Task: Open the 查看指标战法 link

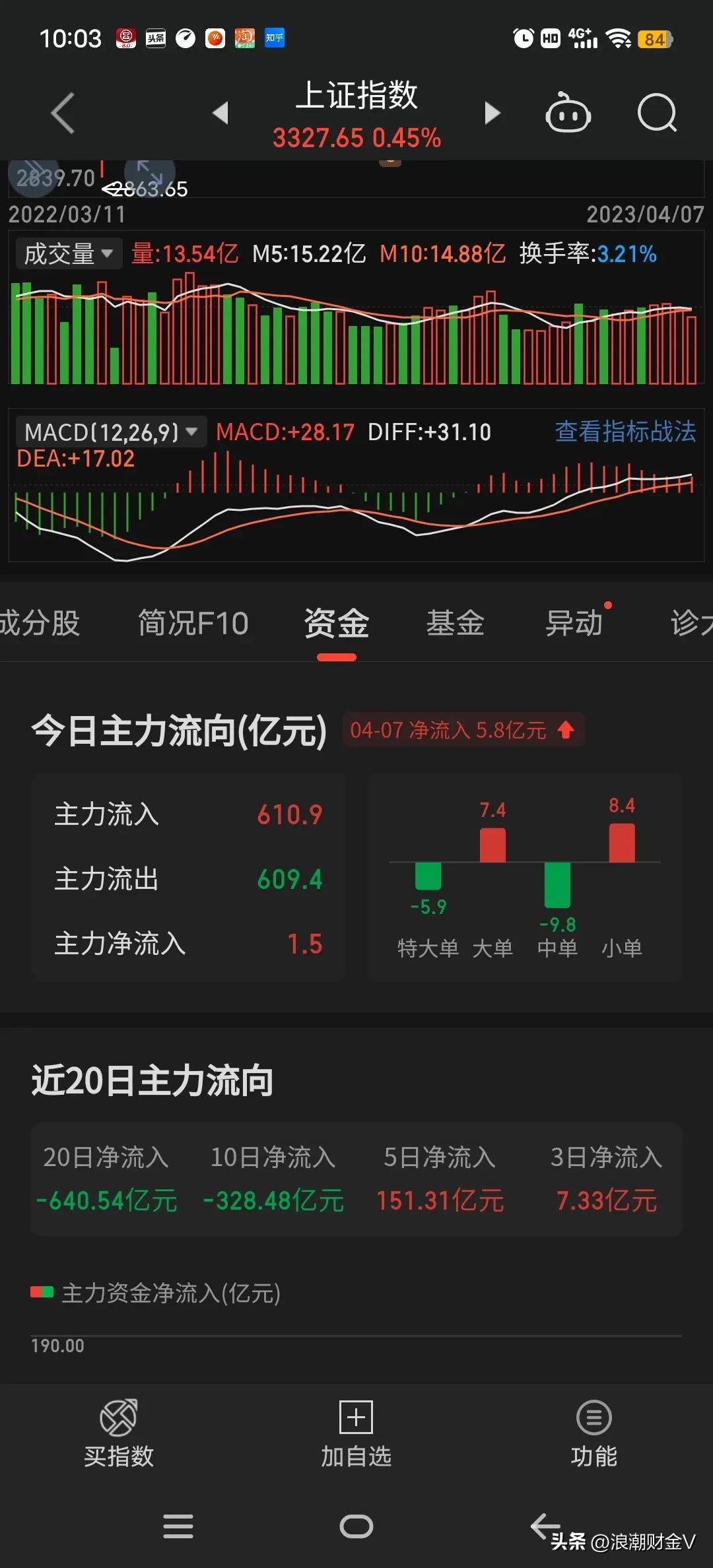Action: pos(625,432)
